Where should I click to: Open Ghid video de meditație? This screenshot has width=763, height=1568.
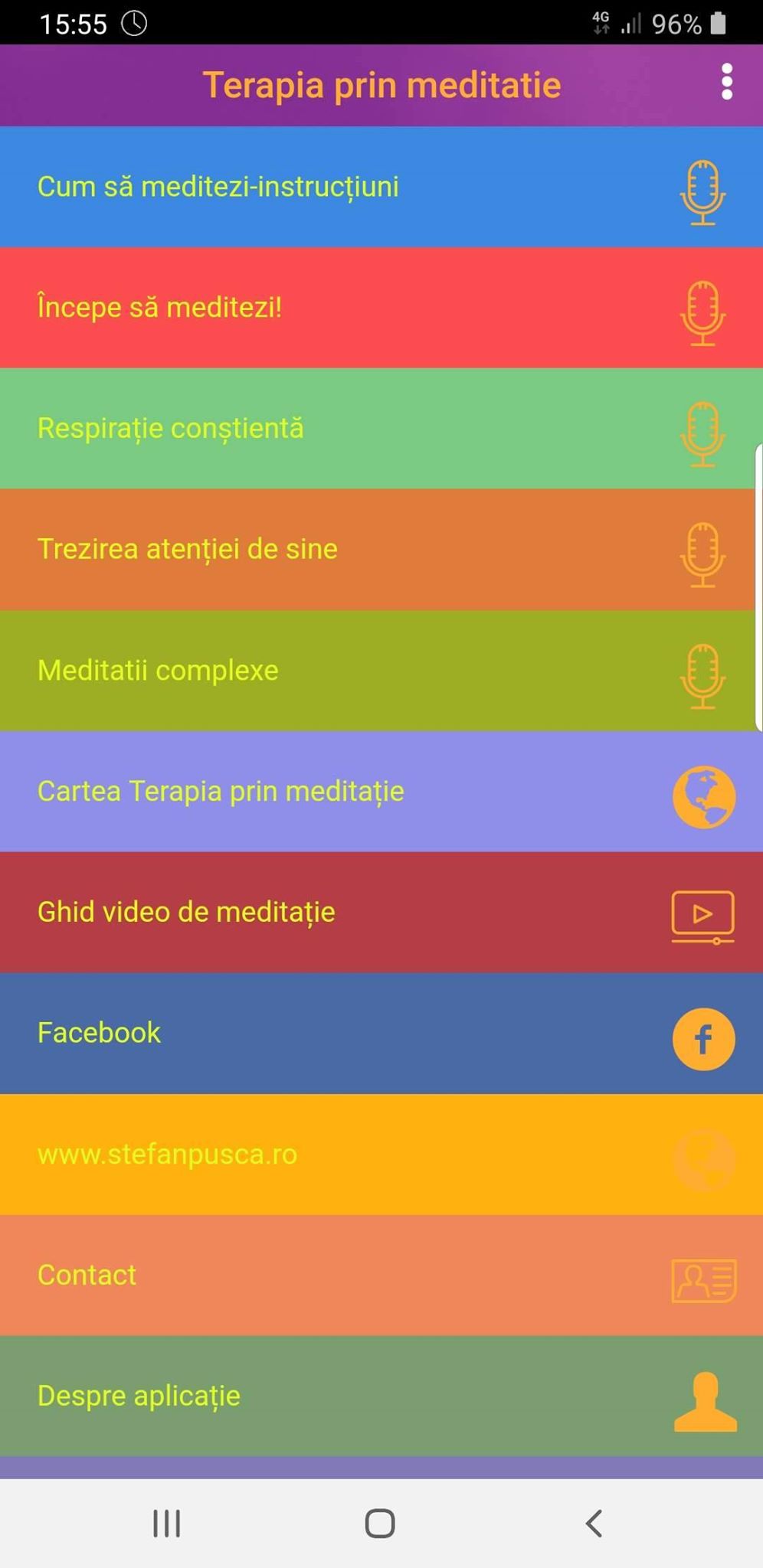381,913
